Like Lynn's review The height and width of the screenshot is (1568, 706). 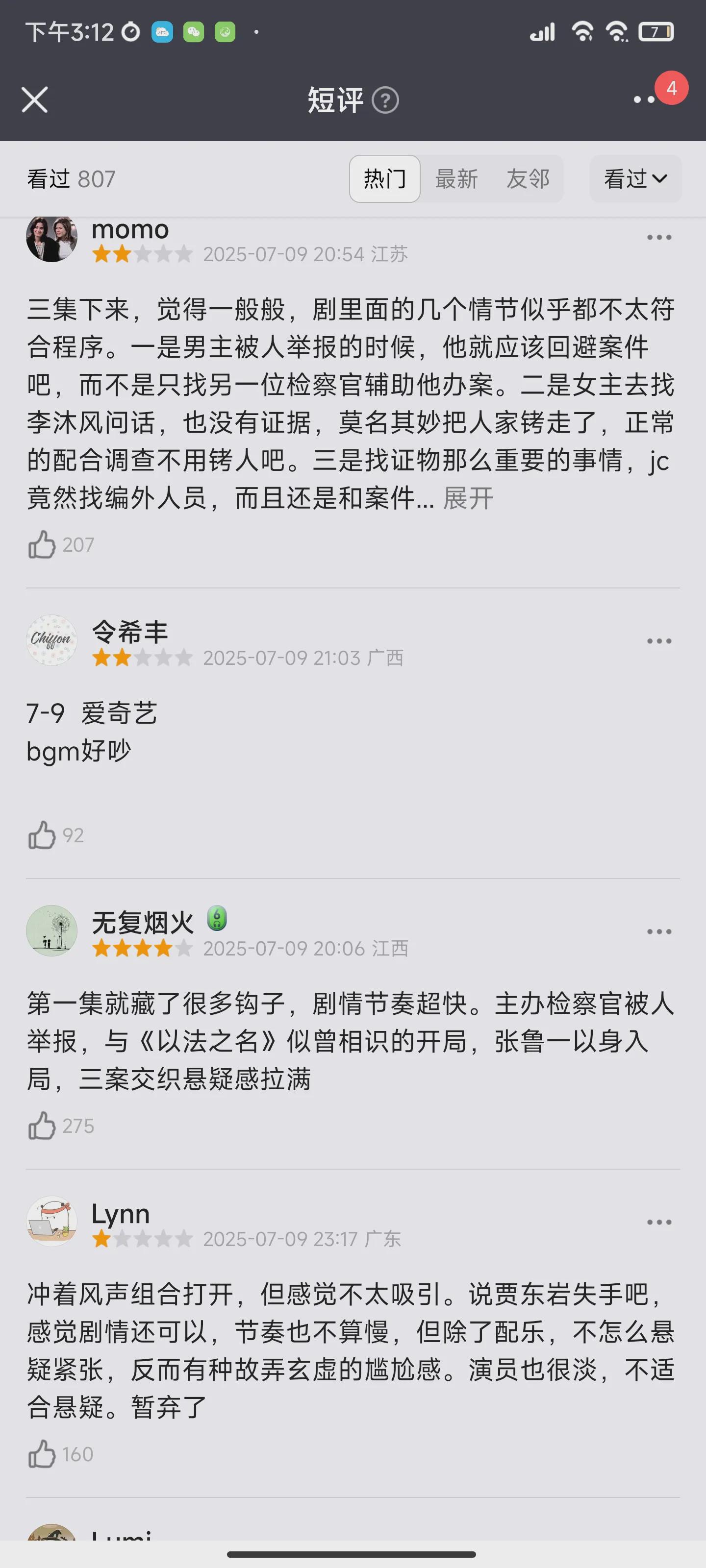tap(42, 1454)
